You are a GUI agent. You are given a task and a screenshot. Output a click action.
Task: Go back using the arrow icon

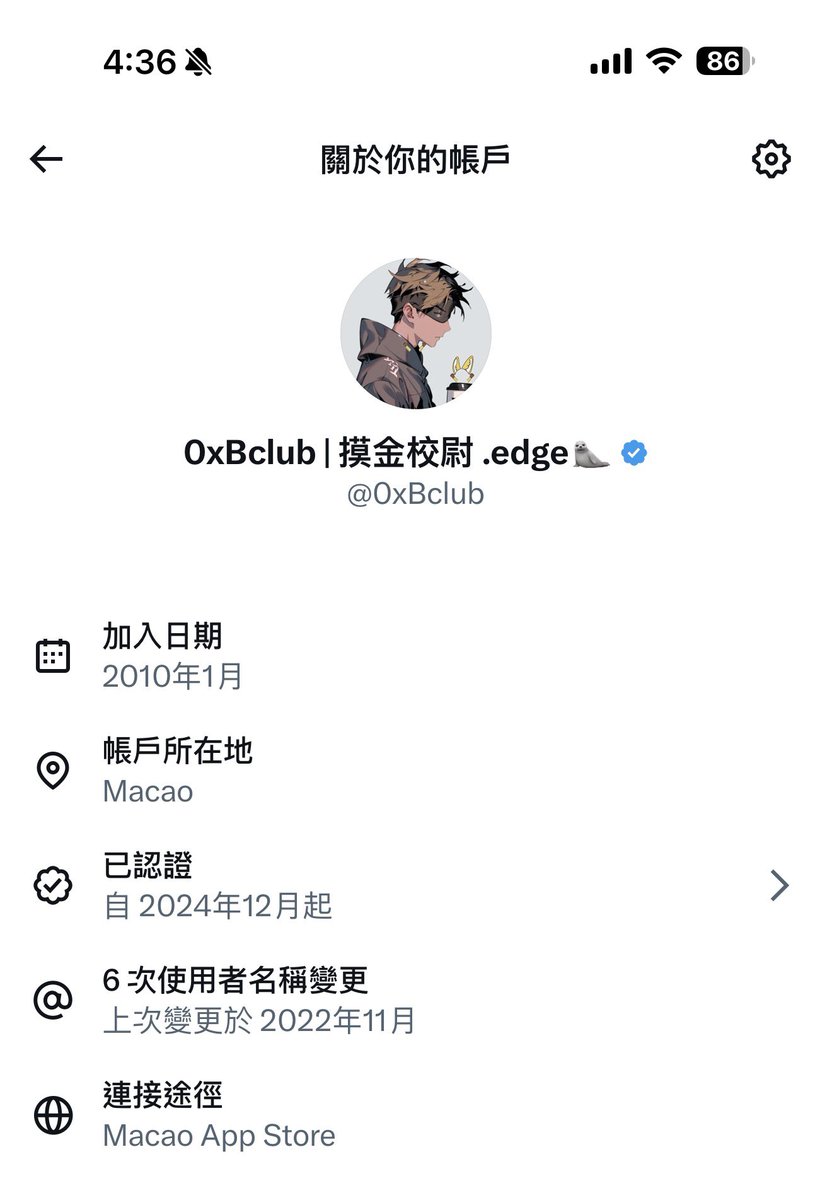click(x=46, y=159)
